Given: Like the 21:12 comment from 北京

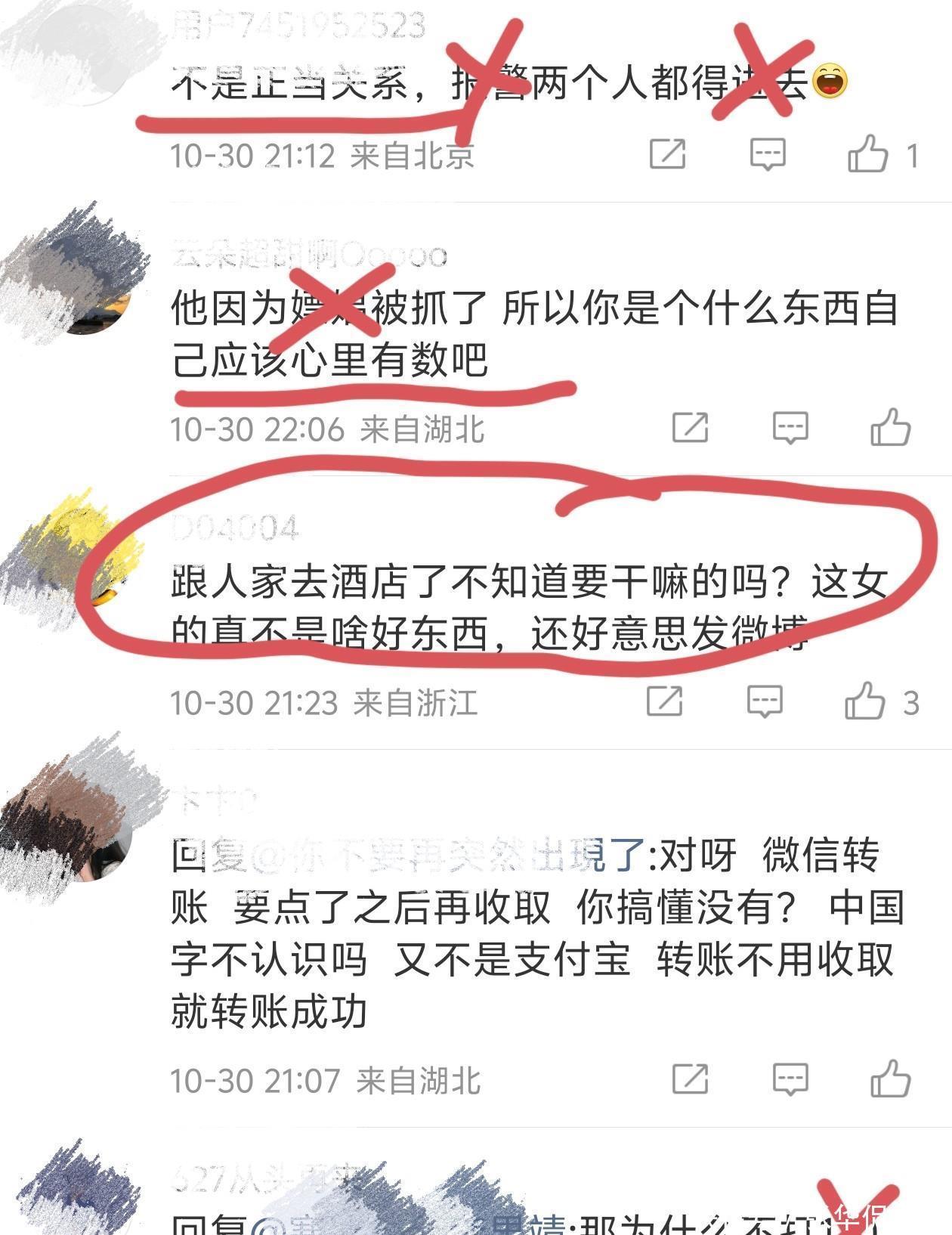Looking at the screenshot, I should (x=867, y=154).
